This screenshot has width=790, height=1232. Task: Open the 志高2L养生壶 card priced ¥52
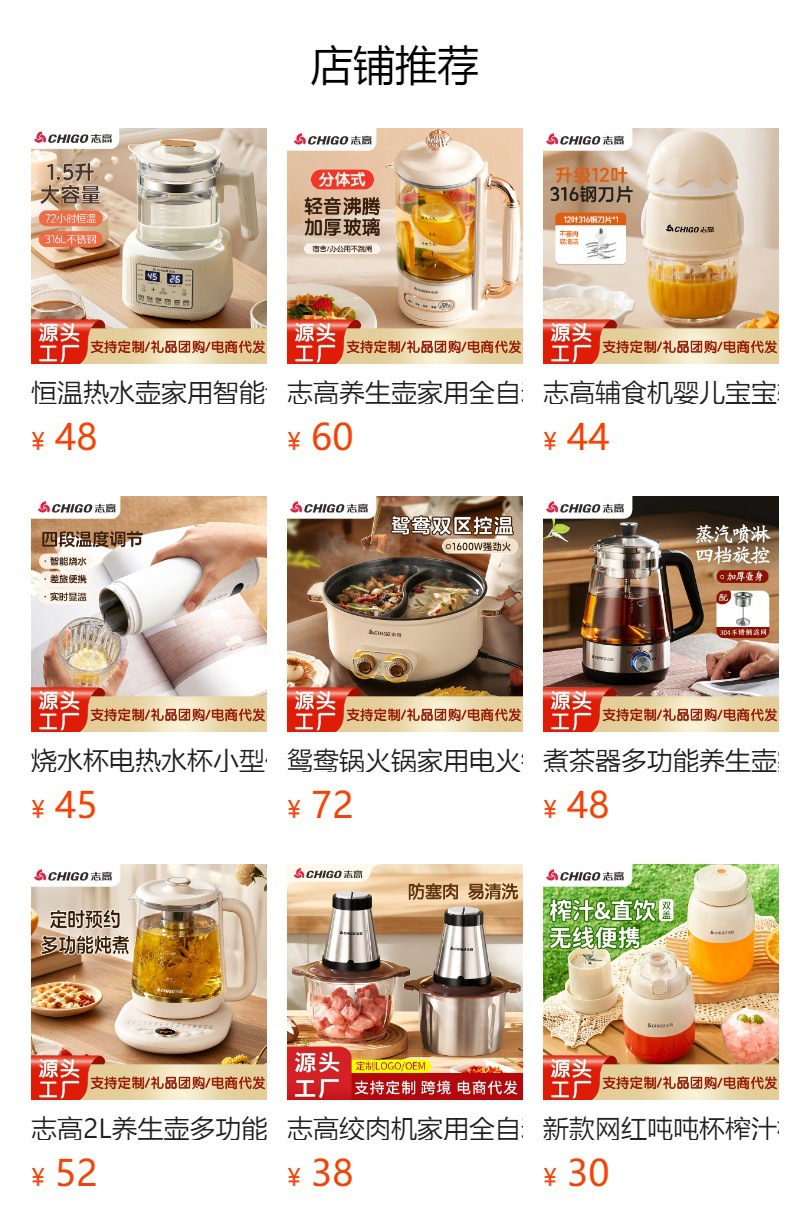pos(149,1028)
